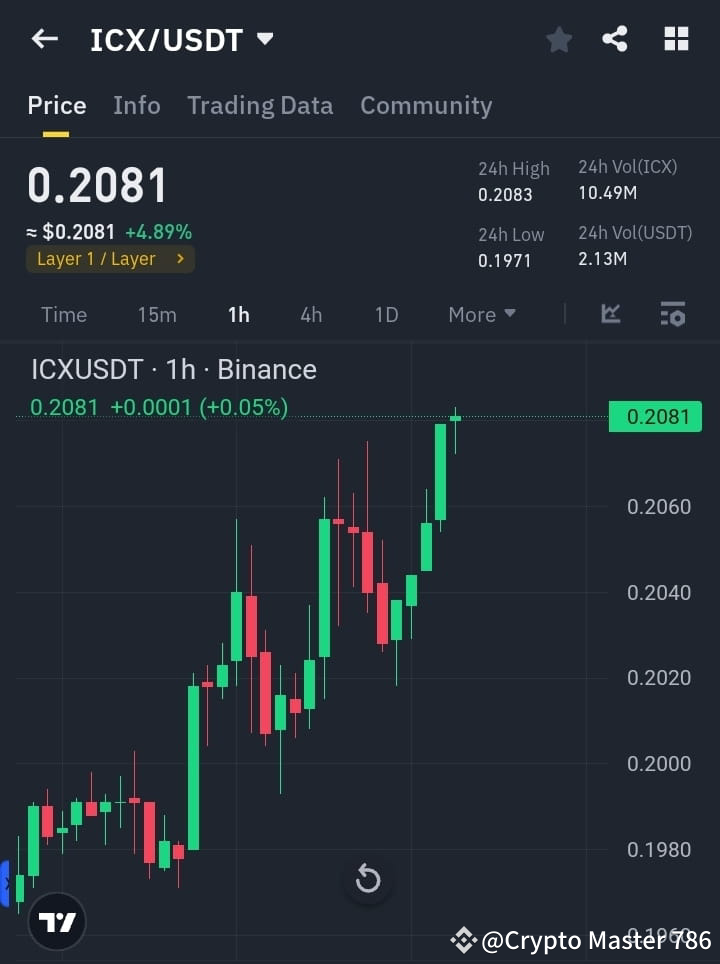
Task: Open chart settings via the gear icon
Action: tap(673, 314)
